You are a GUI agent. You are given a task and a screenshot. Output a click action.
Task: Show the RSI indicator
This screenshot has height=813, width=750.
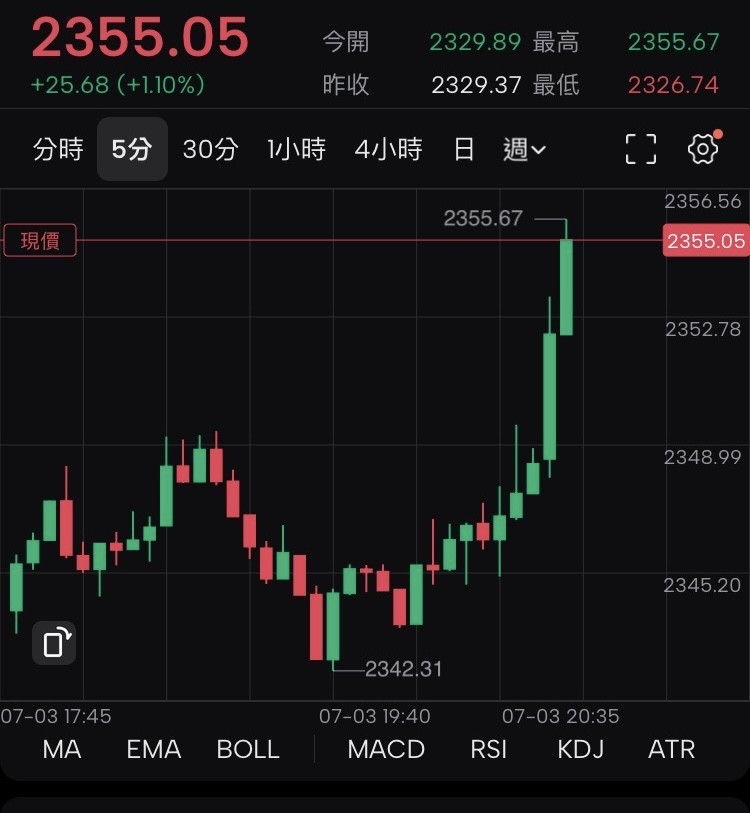489,749
